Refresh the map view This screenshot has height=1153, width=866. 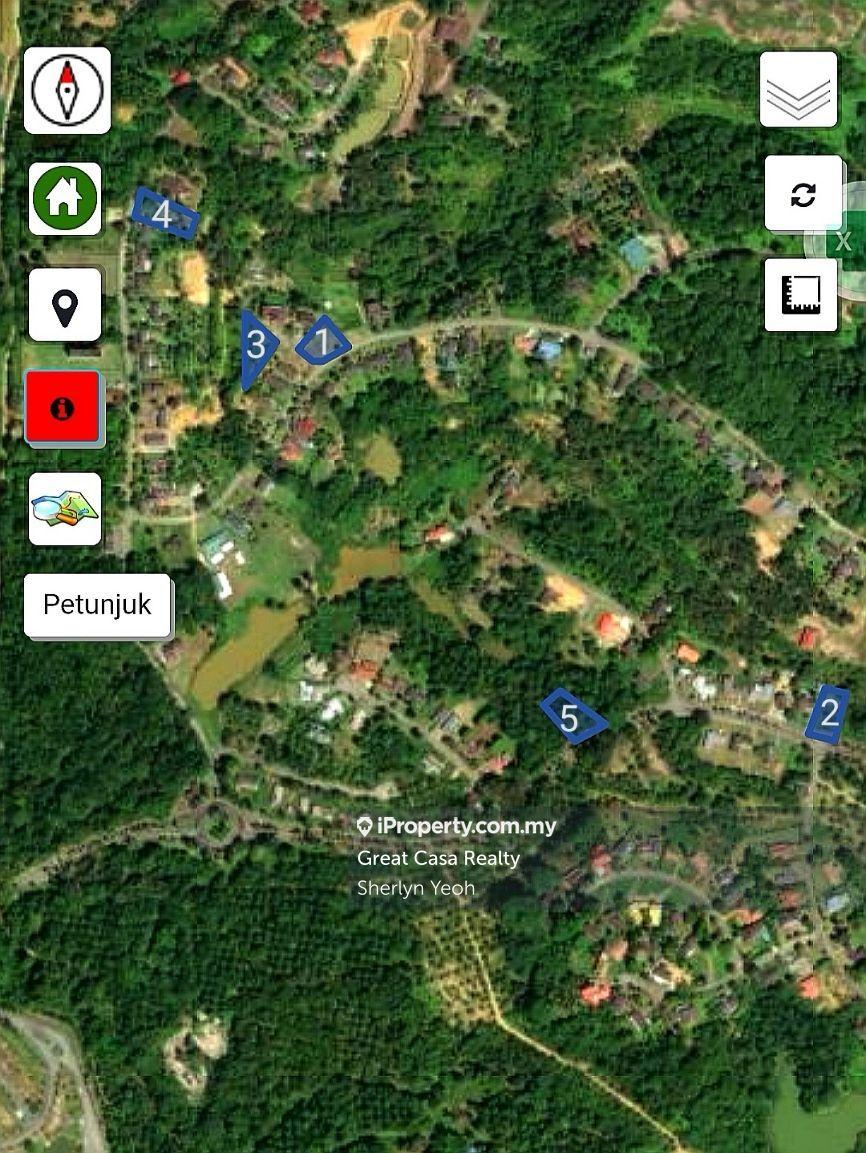pos(803,194)
